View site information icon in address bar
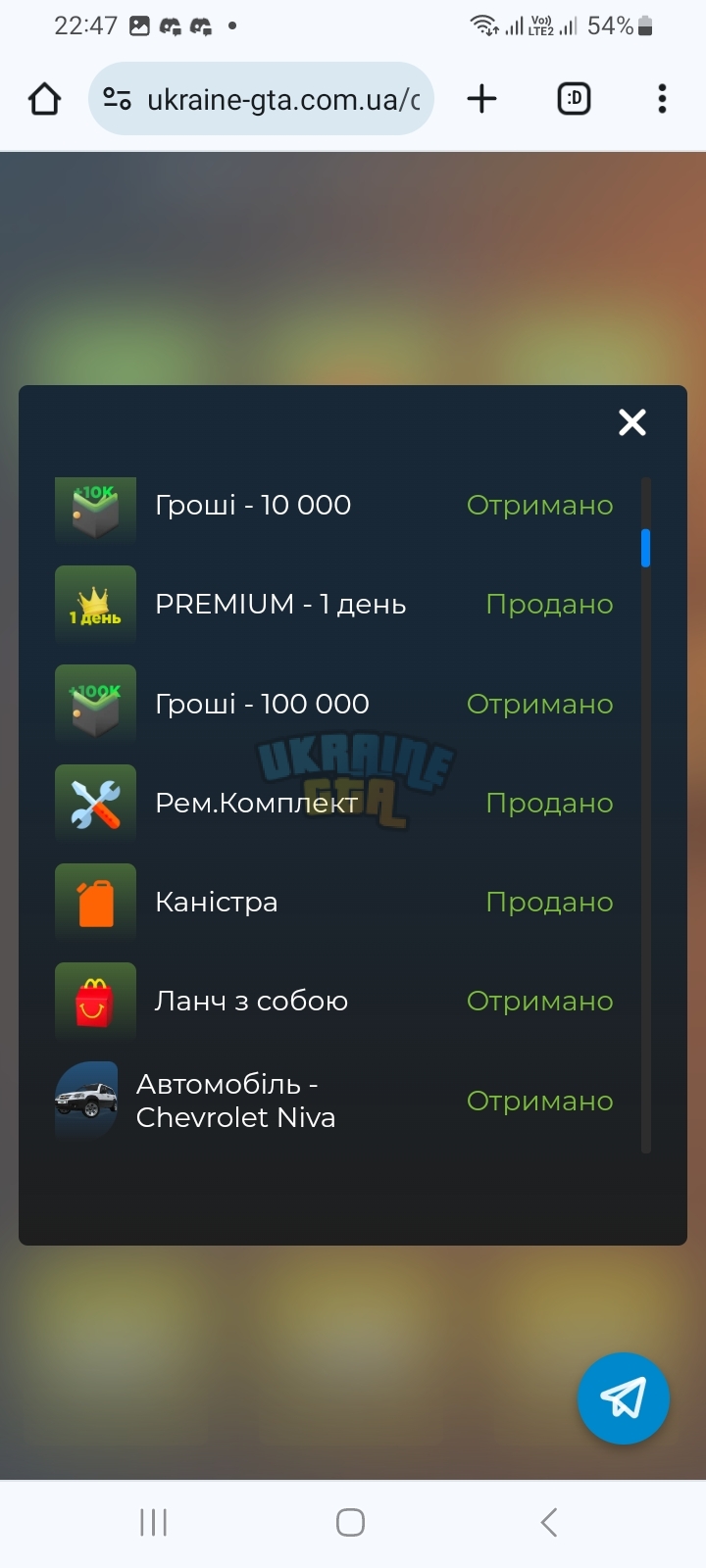This screenshot has height=1568, width=706. pyautogui.click(x=118, y=99)
